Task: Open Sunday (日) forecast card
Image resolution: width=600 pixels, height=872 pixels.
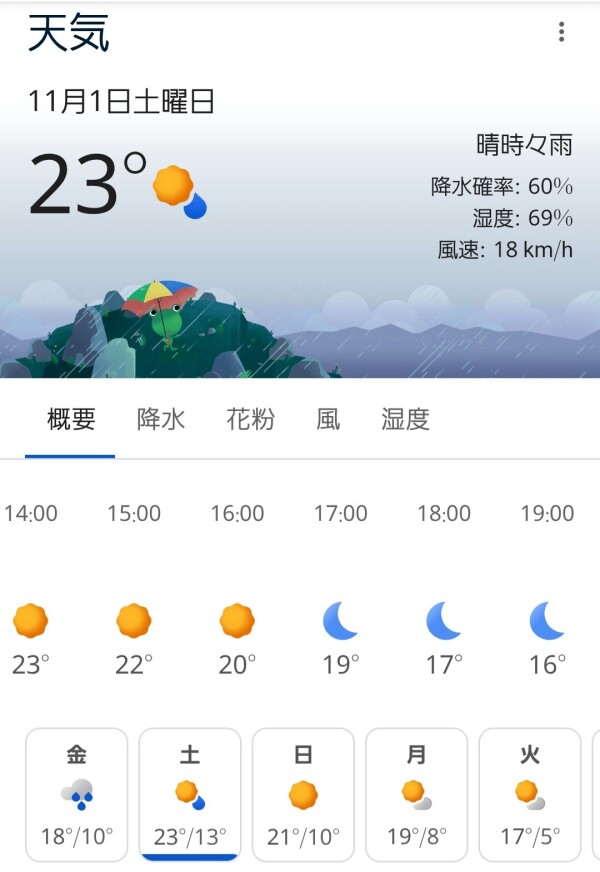Action: point(303,794)
